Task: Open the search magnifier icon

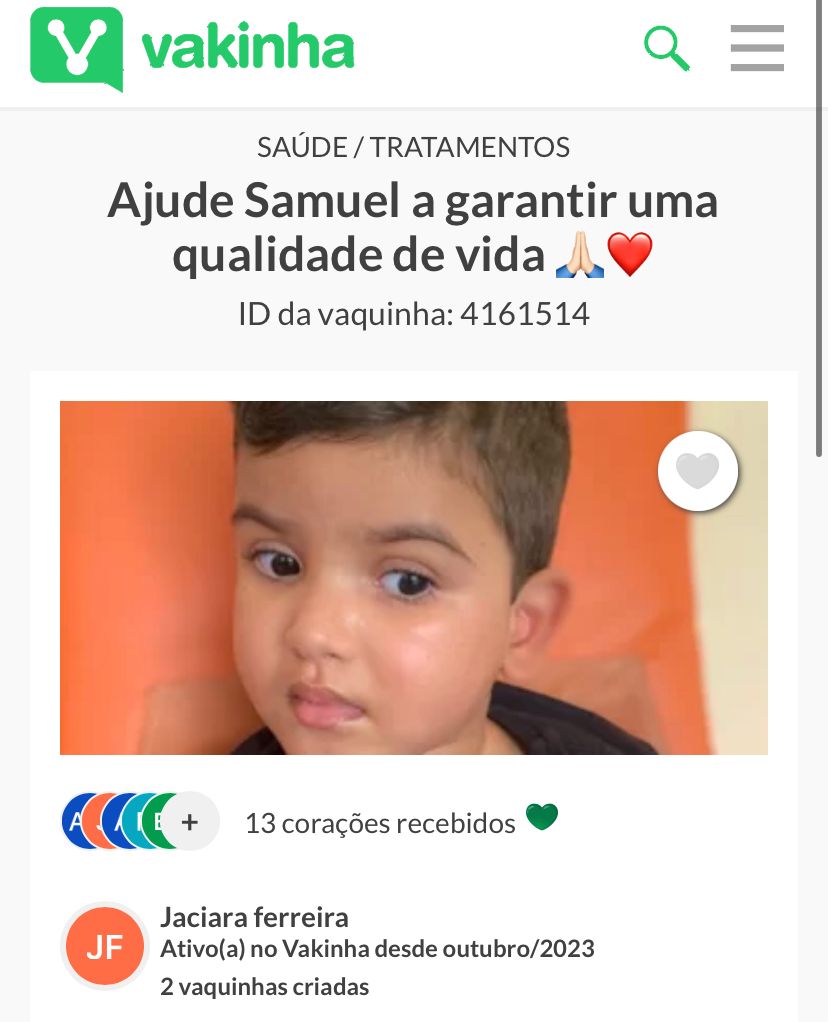Action: click(666, 48)
